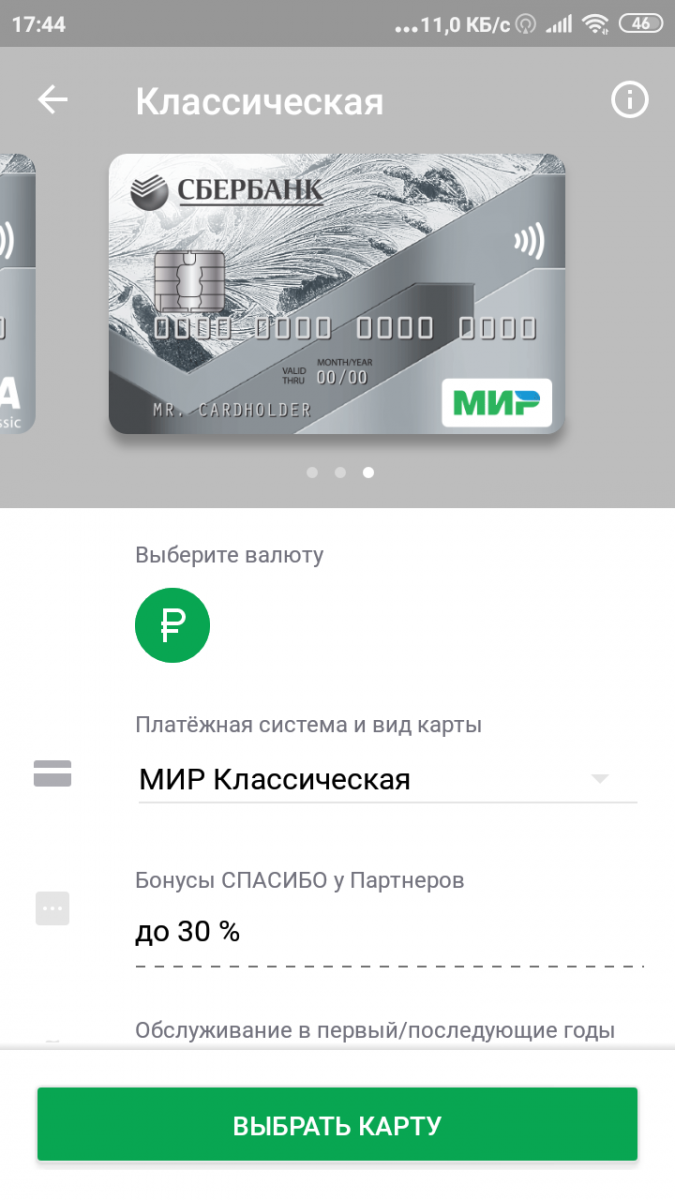675x1200 pixels.
Task: Tap the Сбербанк МИР card image
Action: (x=336, y=294)
